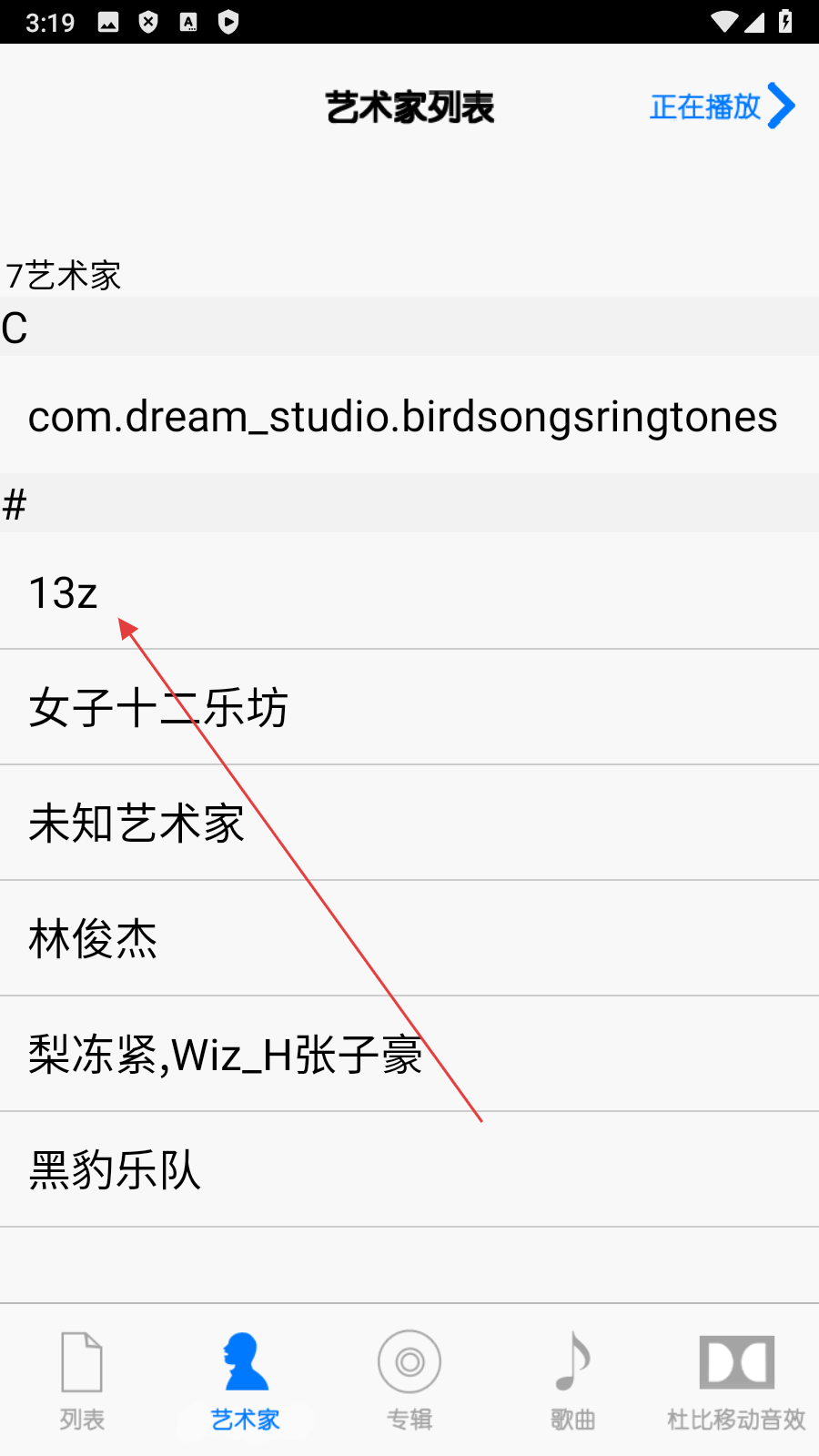The height and width of the screenshot is (1456, 819).
Task: Open the 正在播放 now playing screen
Action: [x=722, y=106]
